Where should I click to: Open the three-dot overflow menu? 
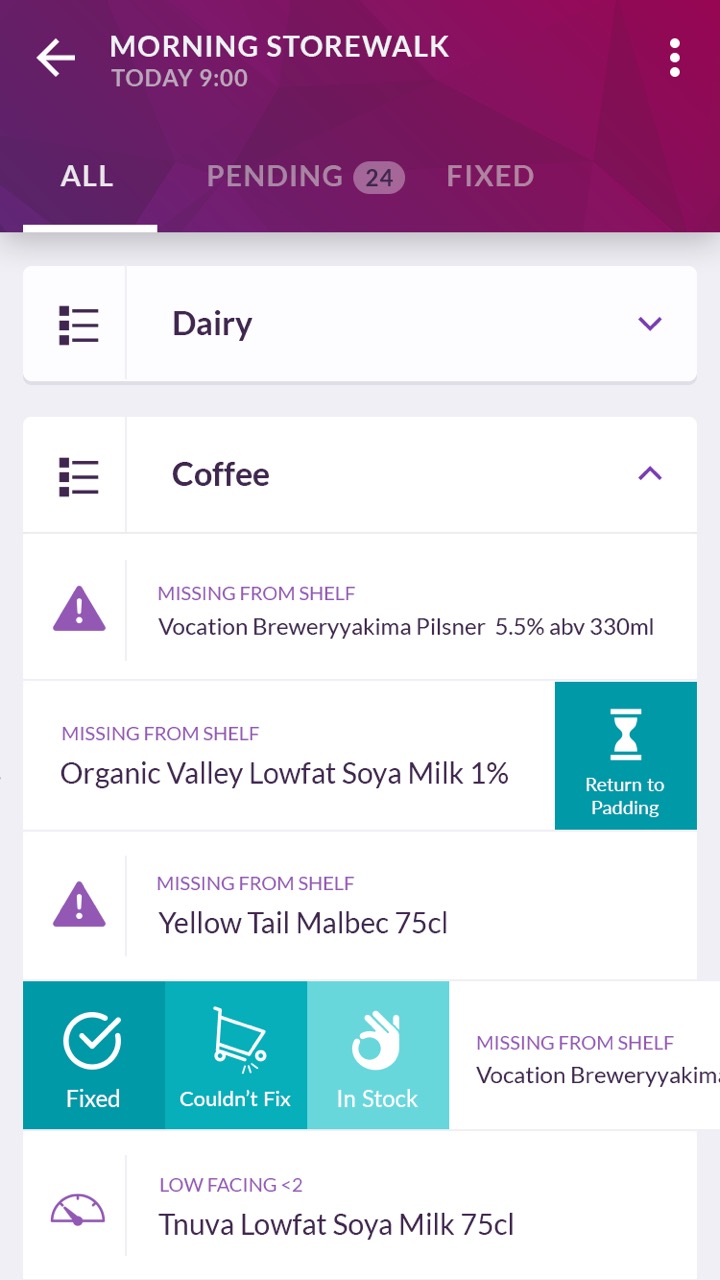tap(675, 58)
